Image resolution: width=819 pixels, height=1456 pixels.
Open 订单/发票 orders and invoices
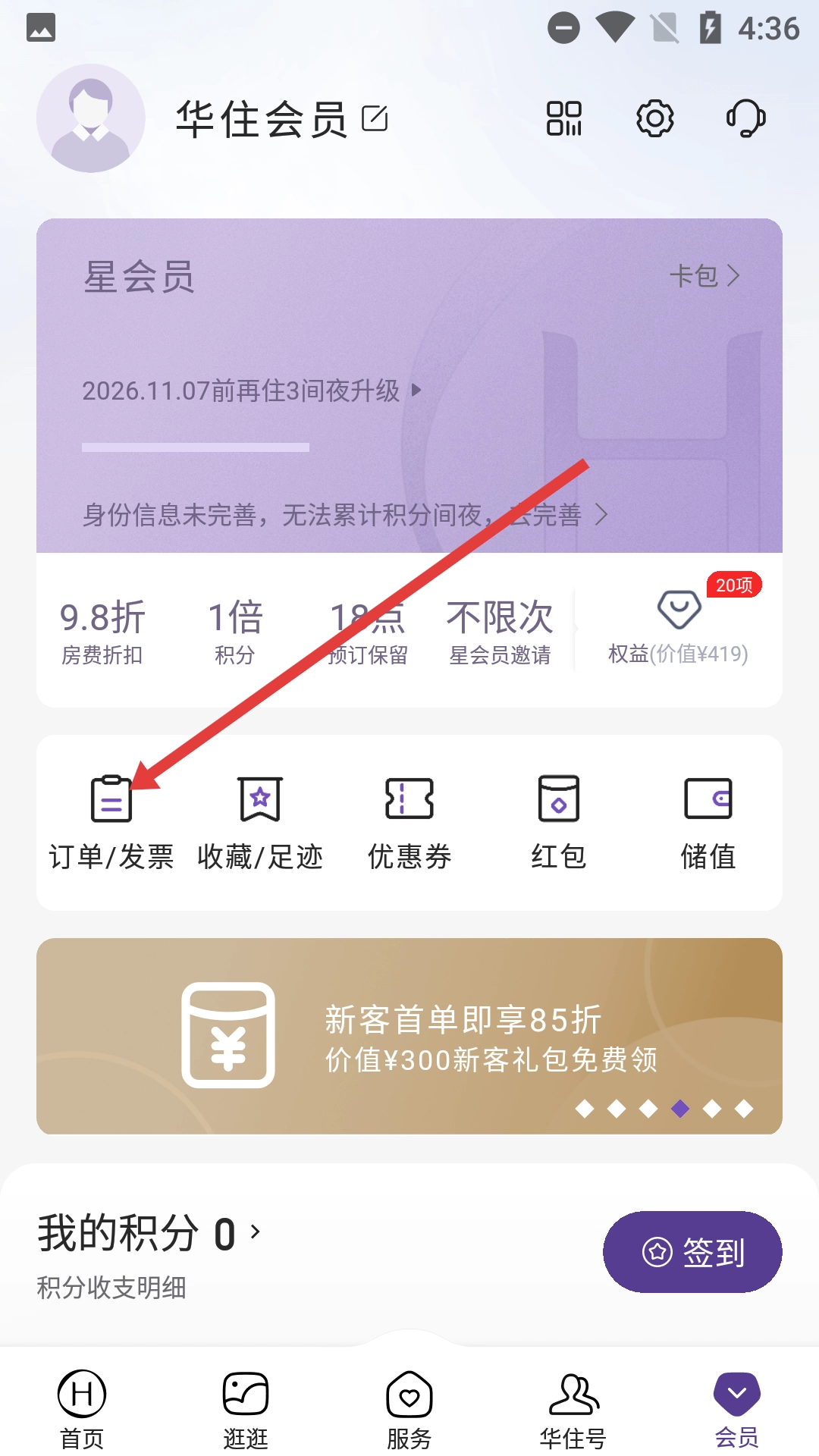point(111,823)
